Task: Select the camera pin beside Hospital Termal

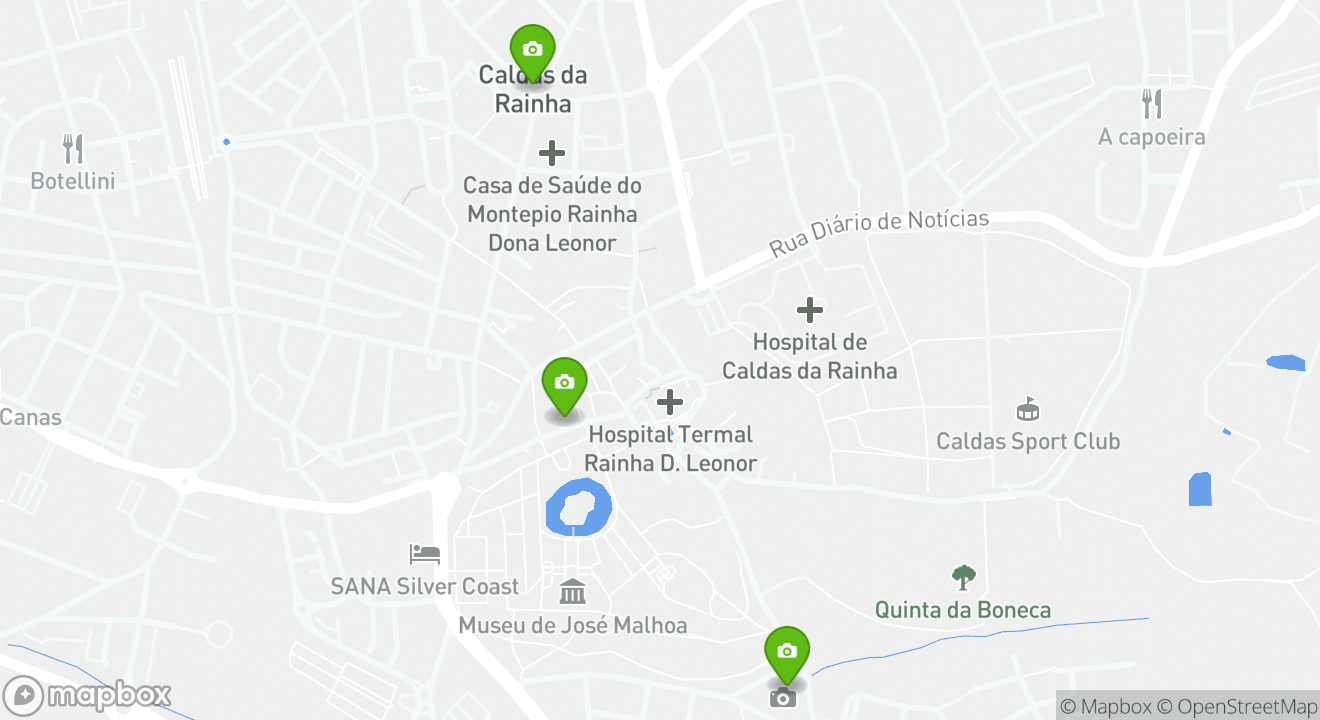Action: tap(563, 383)
